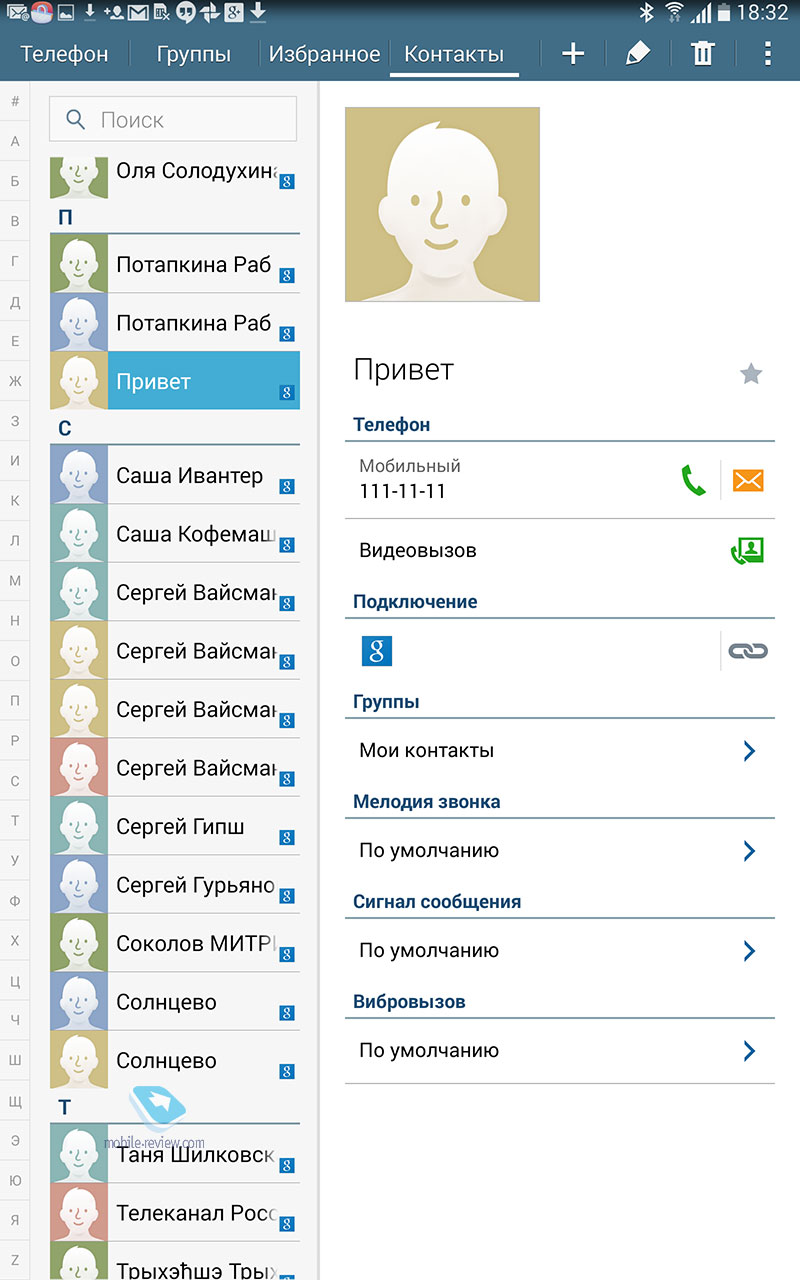Screen dimensions: 800x1280
Task: Select contact Сергей Гипш
Action: coord(175,826)
